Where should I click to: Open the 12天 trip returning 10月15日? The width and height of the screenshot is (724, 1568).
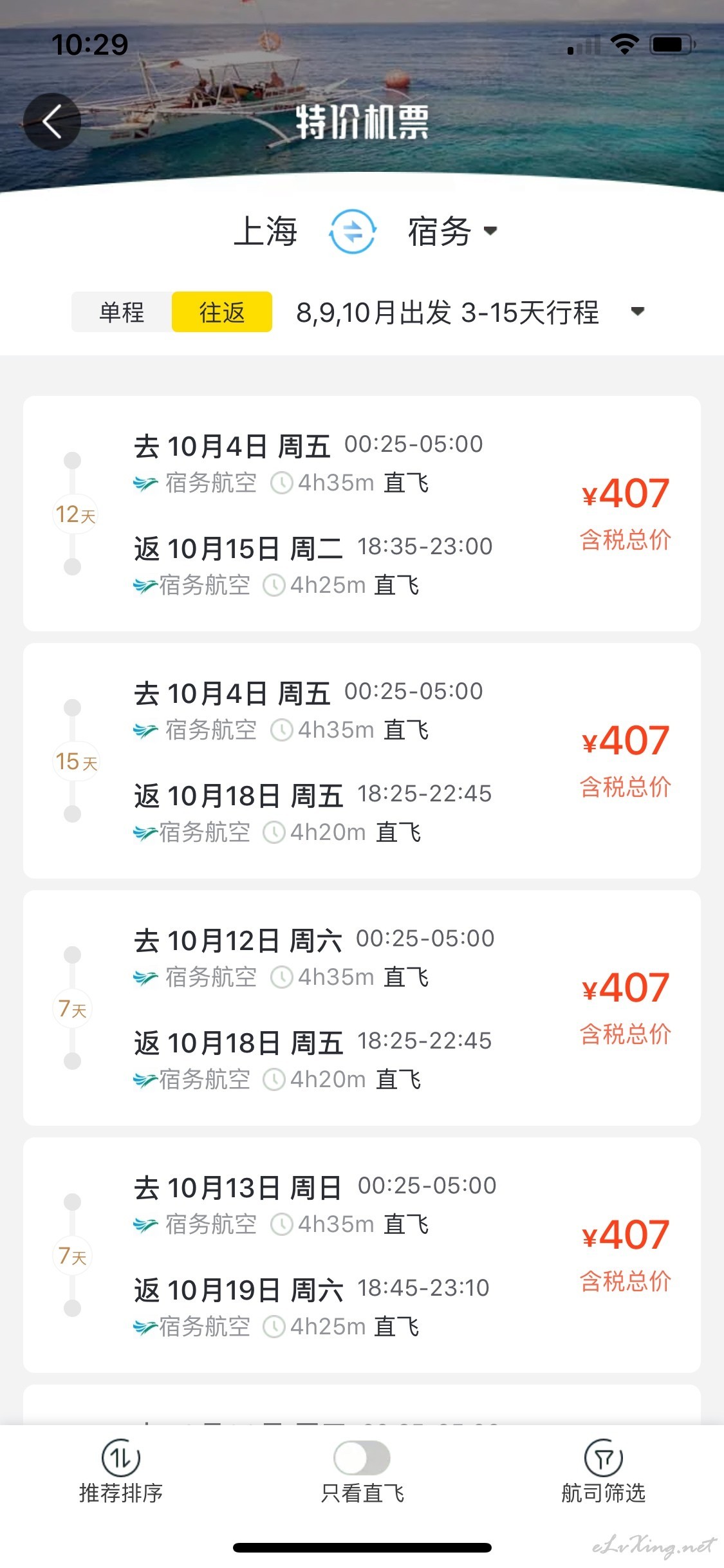click(362, 514)
